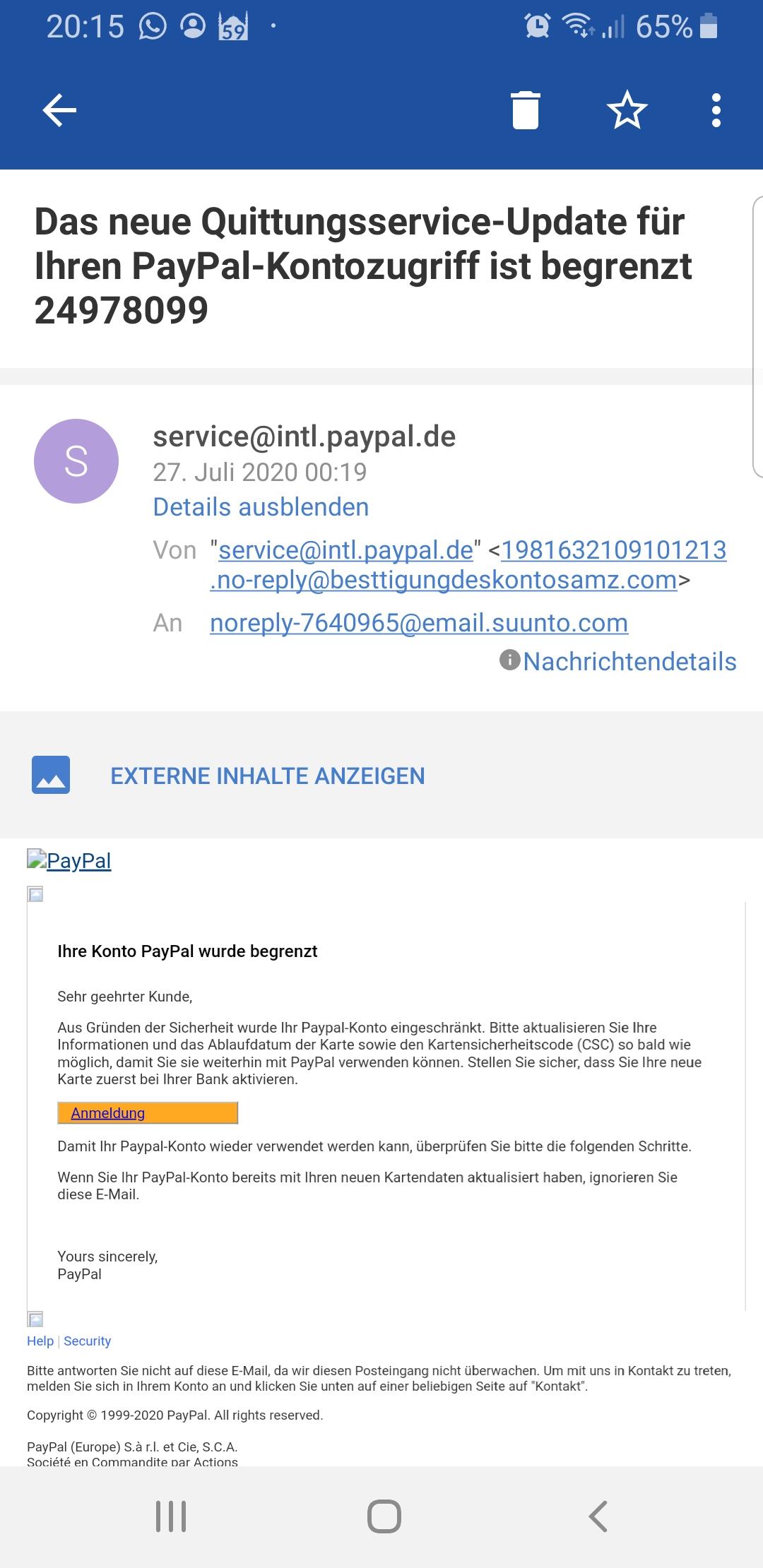Tap the sender avatar with letter S
The width and height of the screenshot is (763, 1568).
point(76,461)
